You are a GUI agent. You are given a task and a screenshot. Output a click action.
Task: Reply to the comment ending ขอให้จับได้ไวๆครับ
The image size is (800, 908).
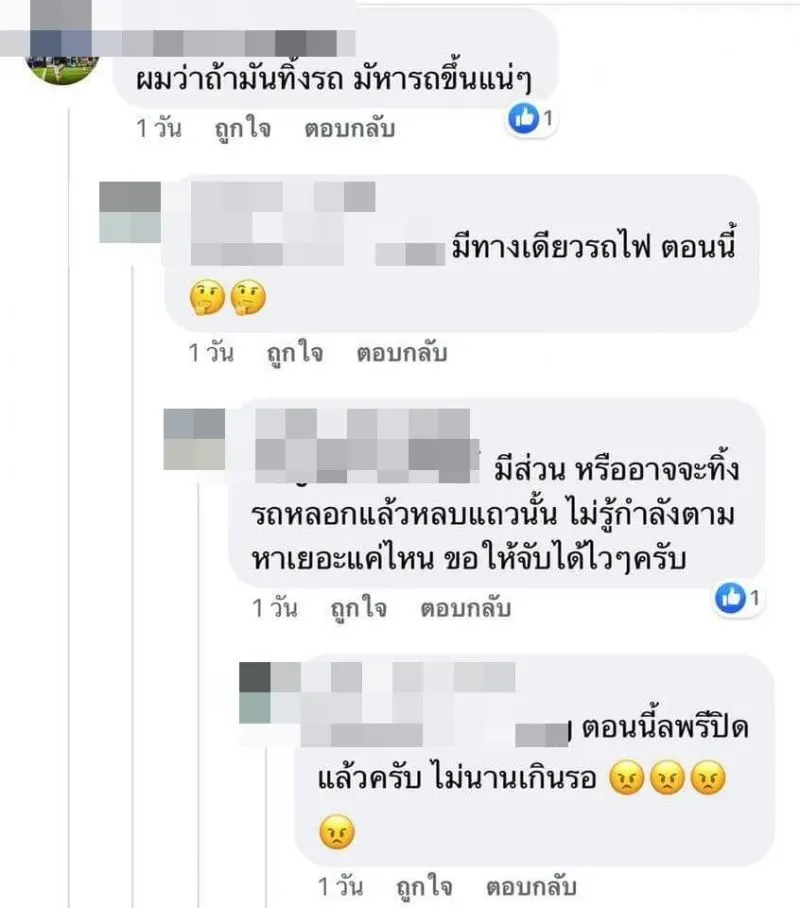pyautogui.click(x=465, y=607)
